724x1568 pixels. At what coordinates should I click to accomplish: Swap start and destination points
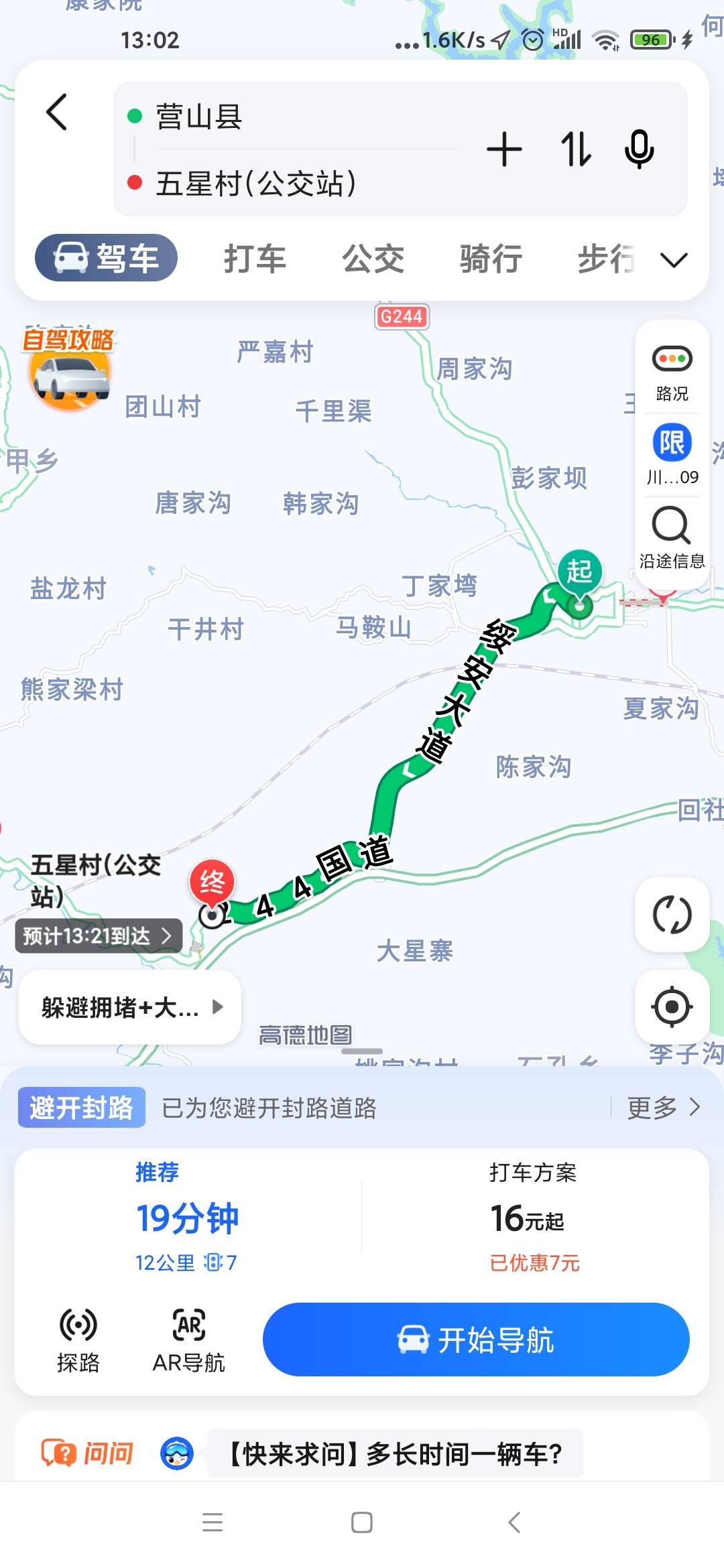click(575, 149)
